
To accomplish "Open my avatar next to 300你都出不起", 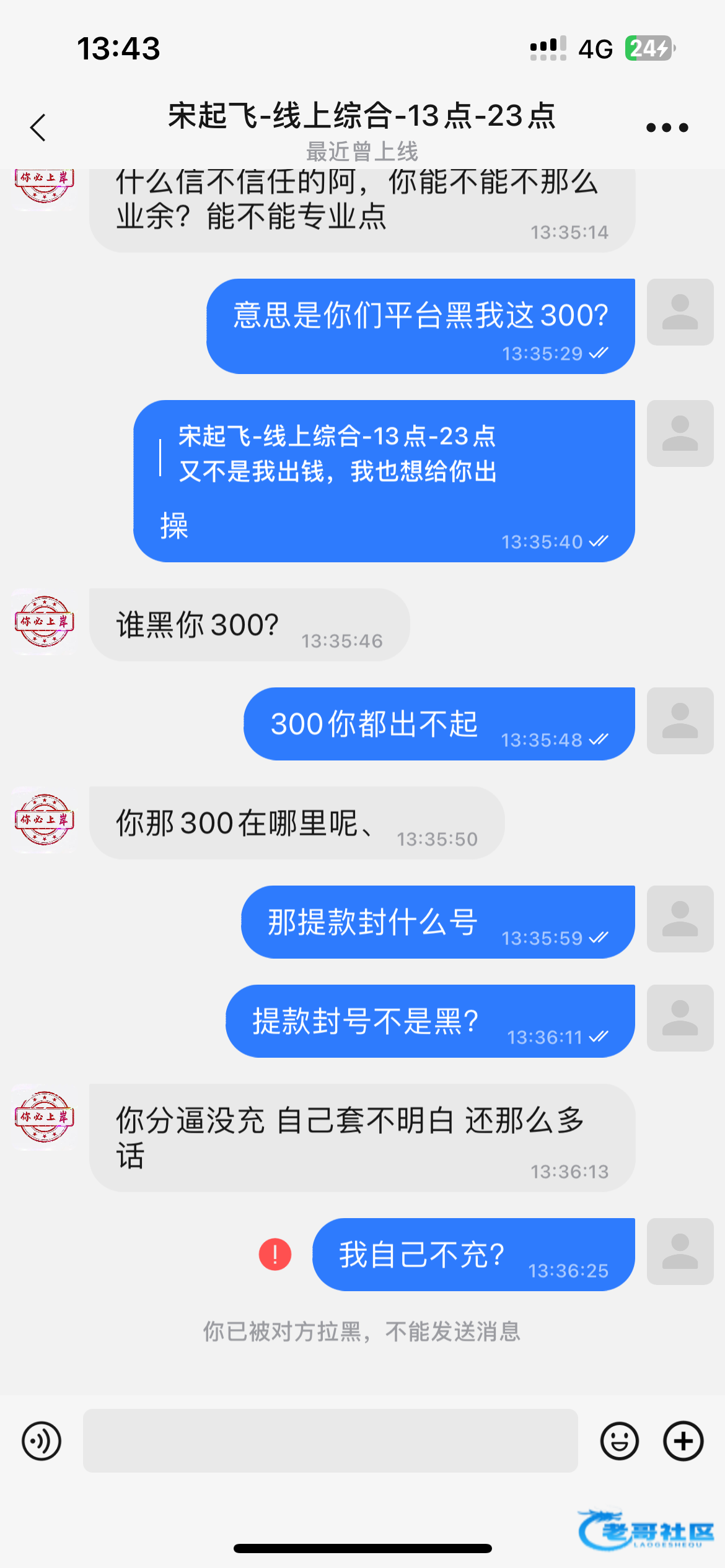I will click(x=680, y=721).
